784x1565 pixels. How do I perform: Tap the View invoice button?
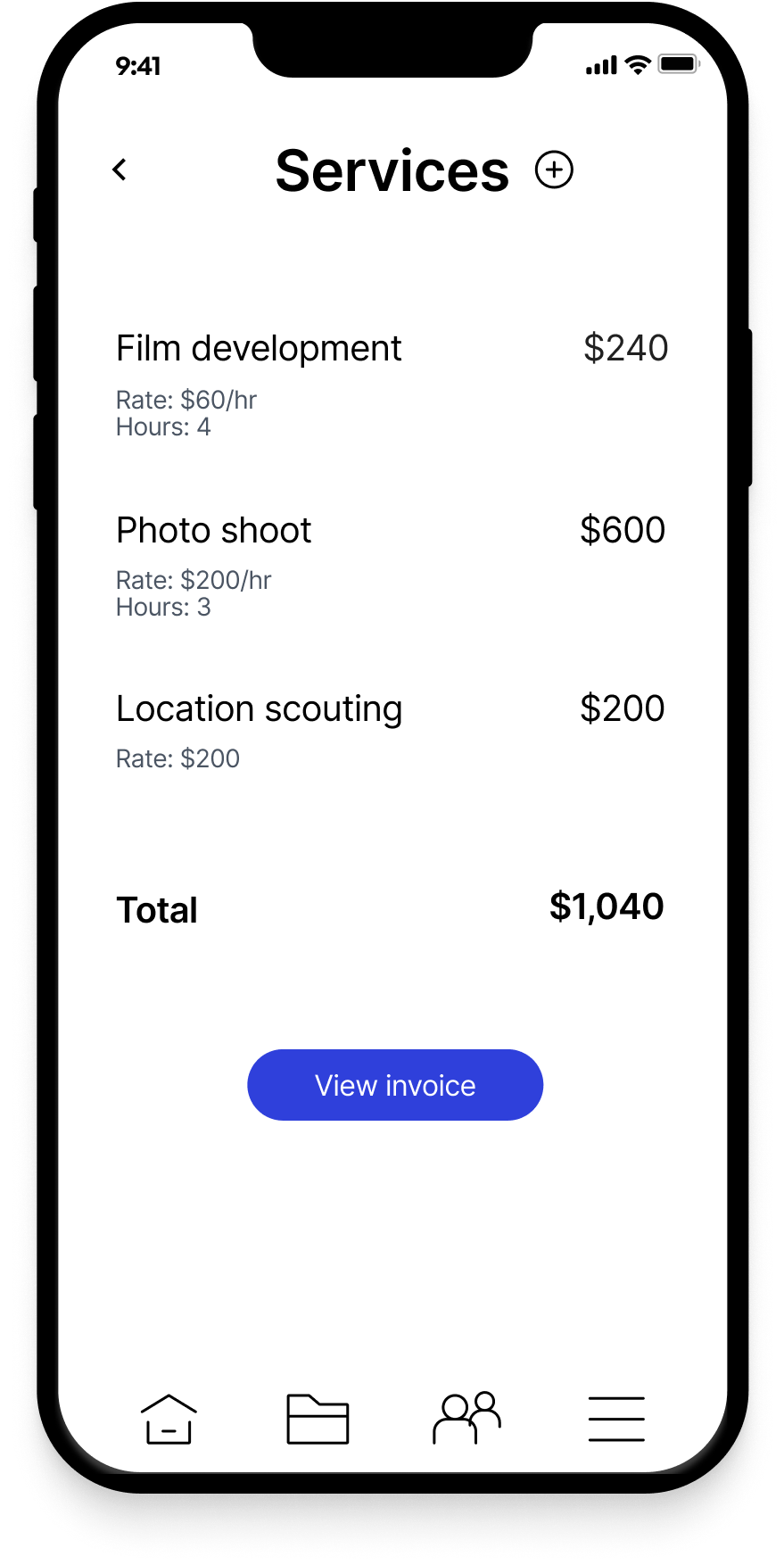click(395, 1085)
